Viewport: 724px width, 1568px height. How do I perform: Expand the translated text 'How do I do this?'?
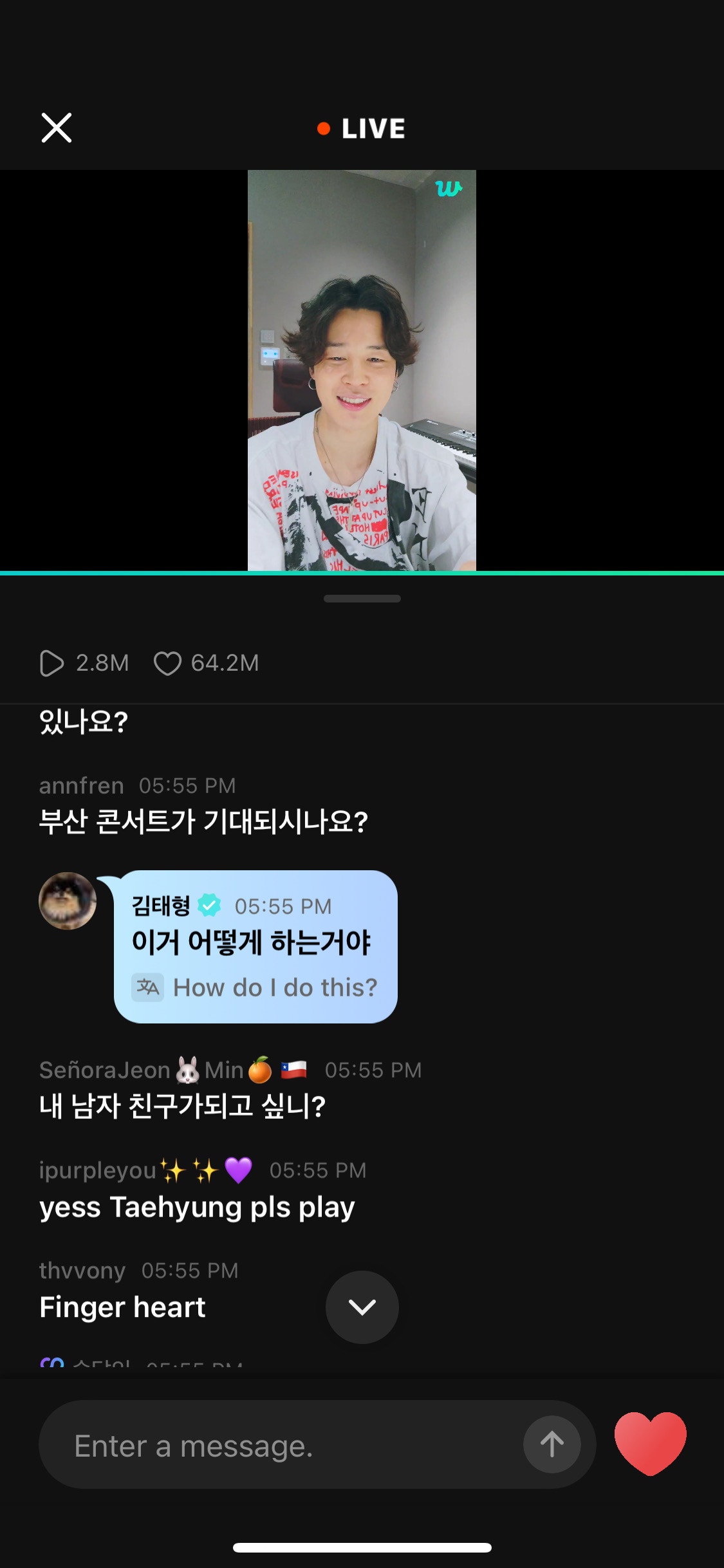275,987
